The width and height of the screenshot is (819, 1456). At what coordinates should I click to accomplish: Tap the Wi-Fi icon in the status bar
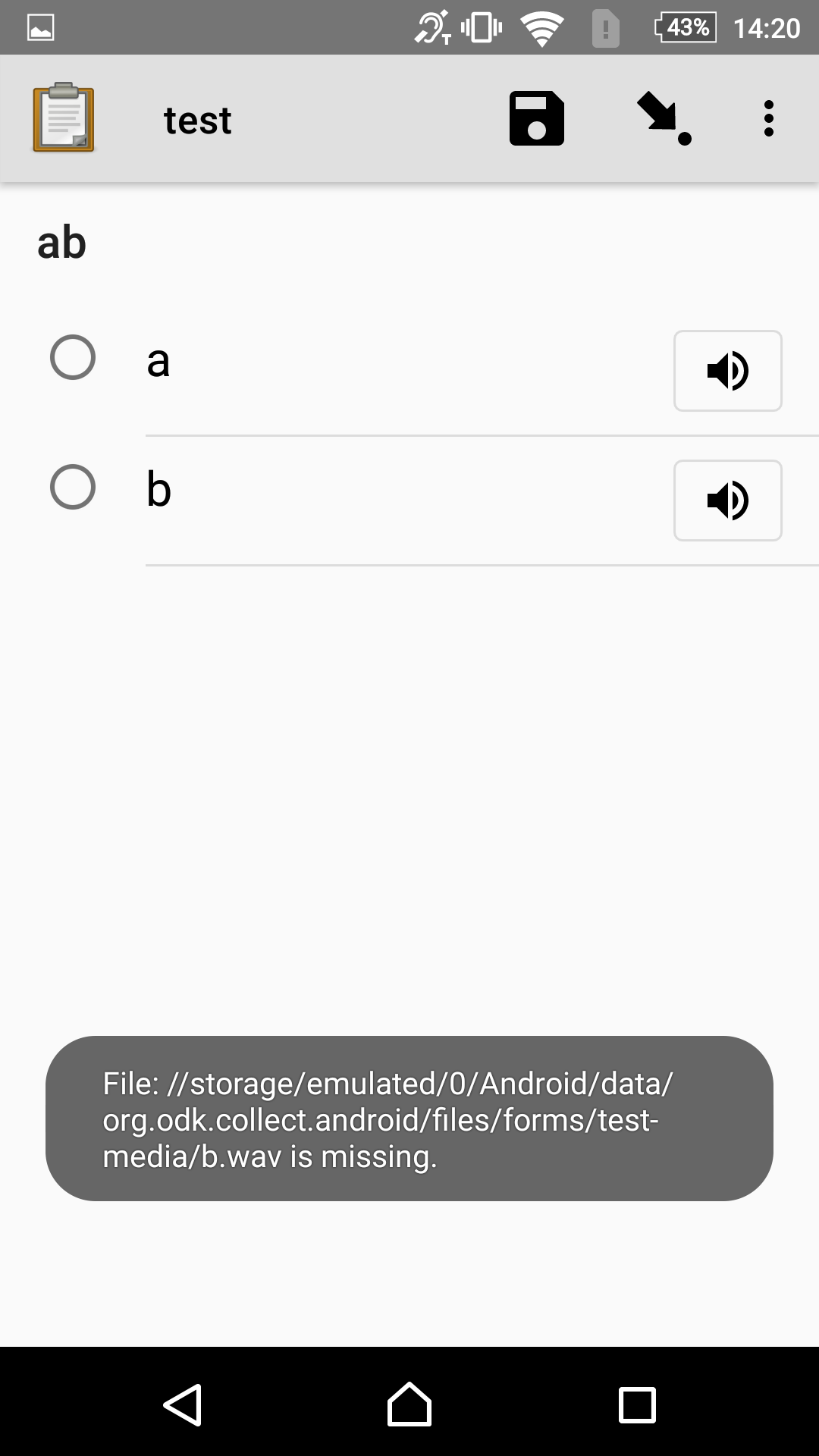[541, 27]
